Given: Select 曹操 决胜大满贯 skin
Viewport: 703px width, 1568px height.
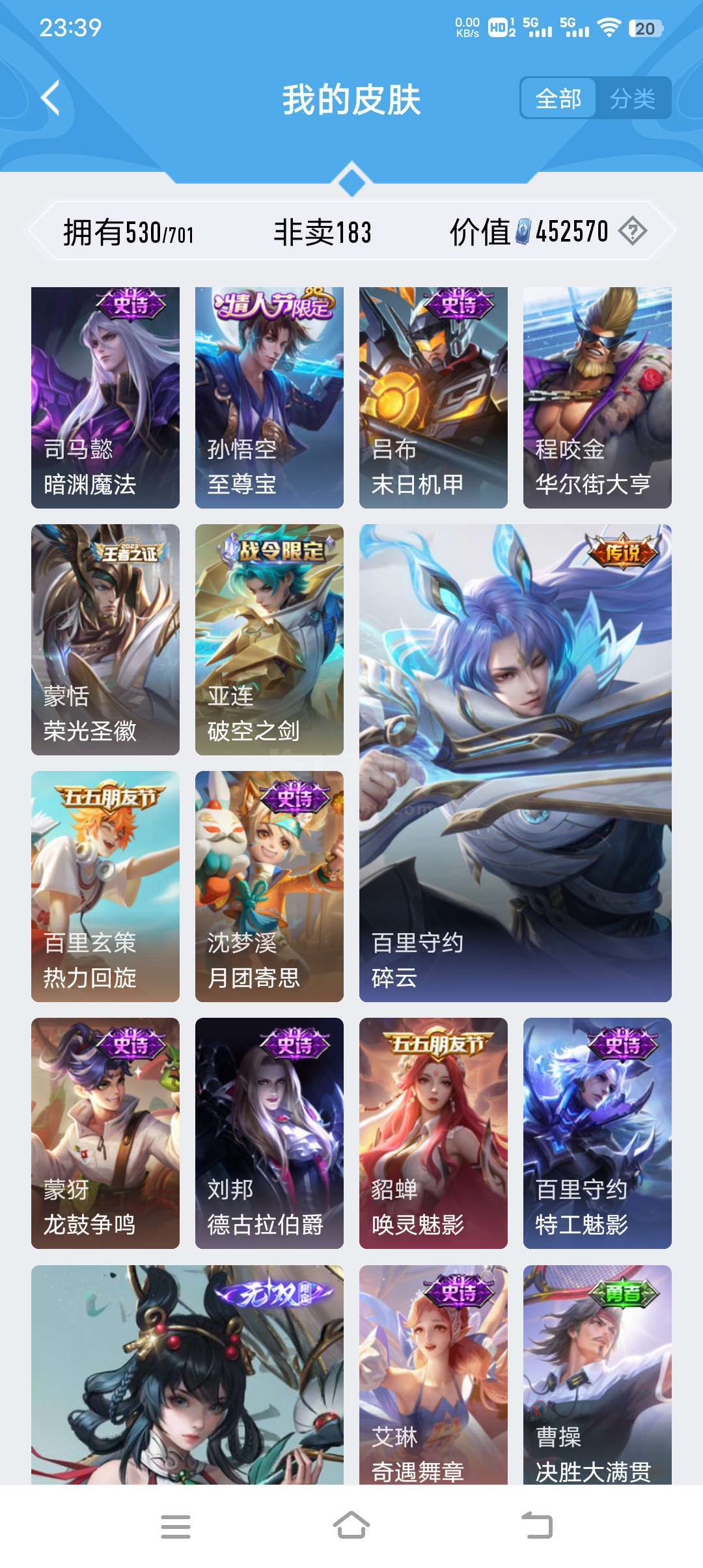Looking at the screenshot, I should [598, 1375].
